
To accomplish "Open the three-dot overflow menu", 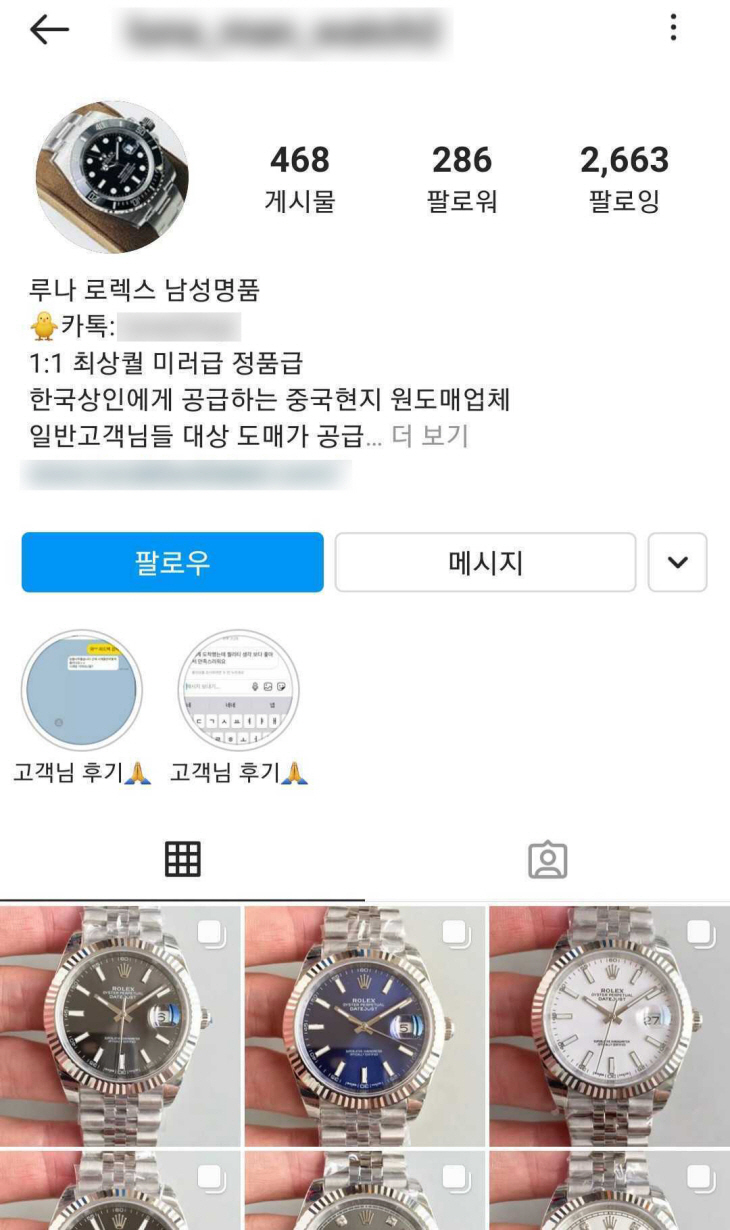I will [x=673, y=28].
